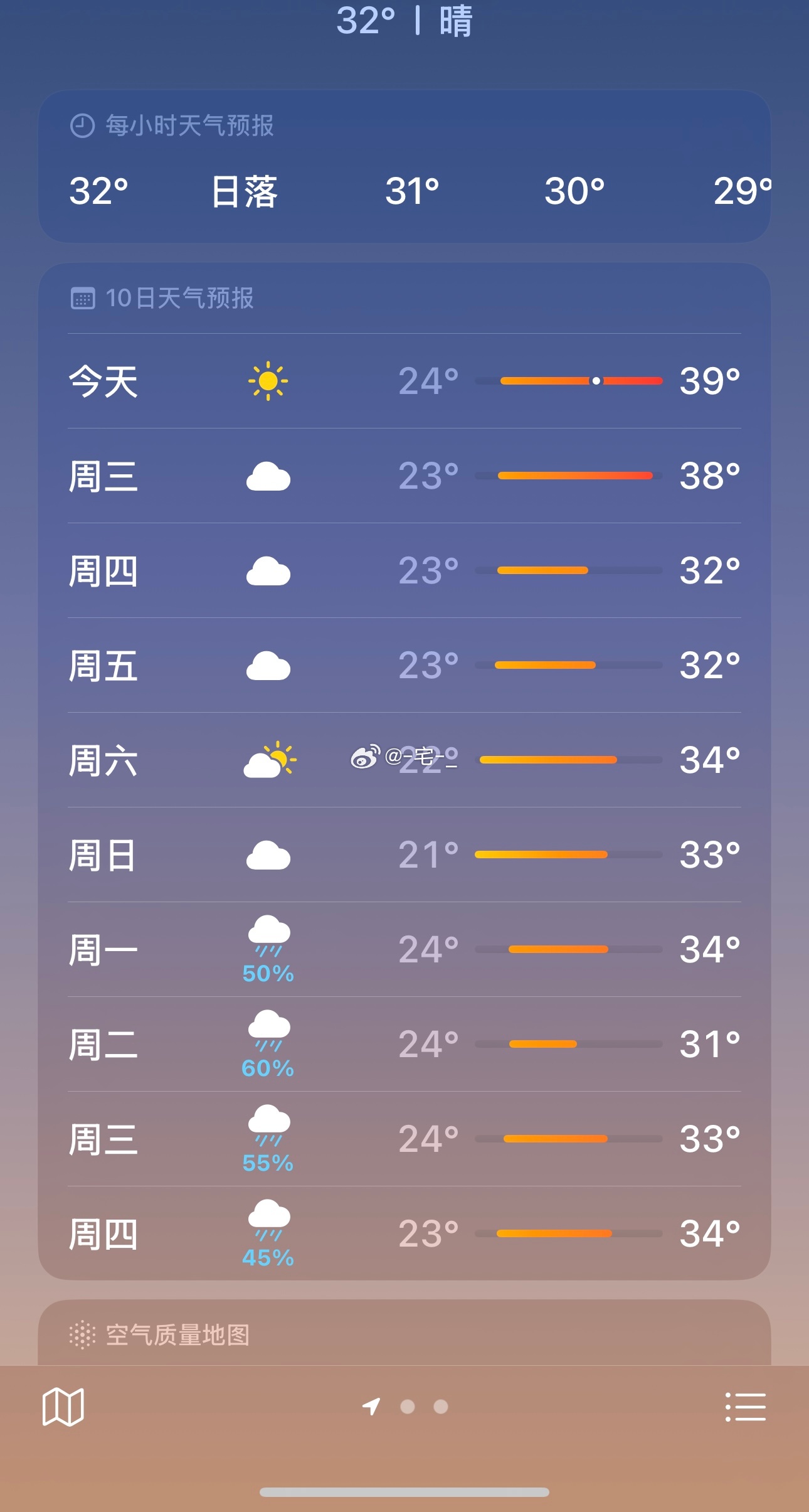Image resolution: width=809 pixels, height=1512 pixels.
Task: Open the map icon in bottom toolbar
Action: click(x=63, y=1407)
